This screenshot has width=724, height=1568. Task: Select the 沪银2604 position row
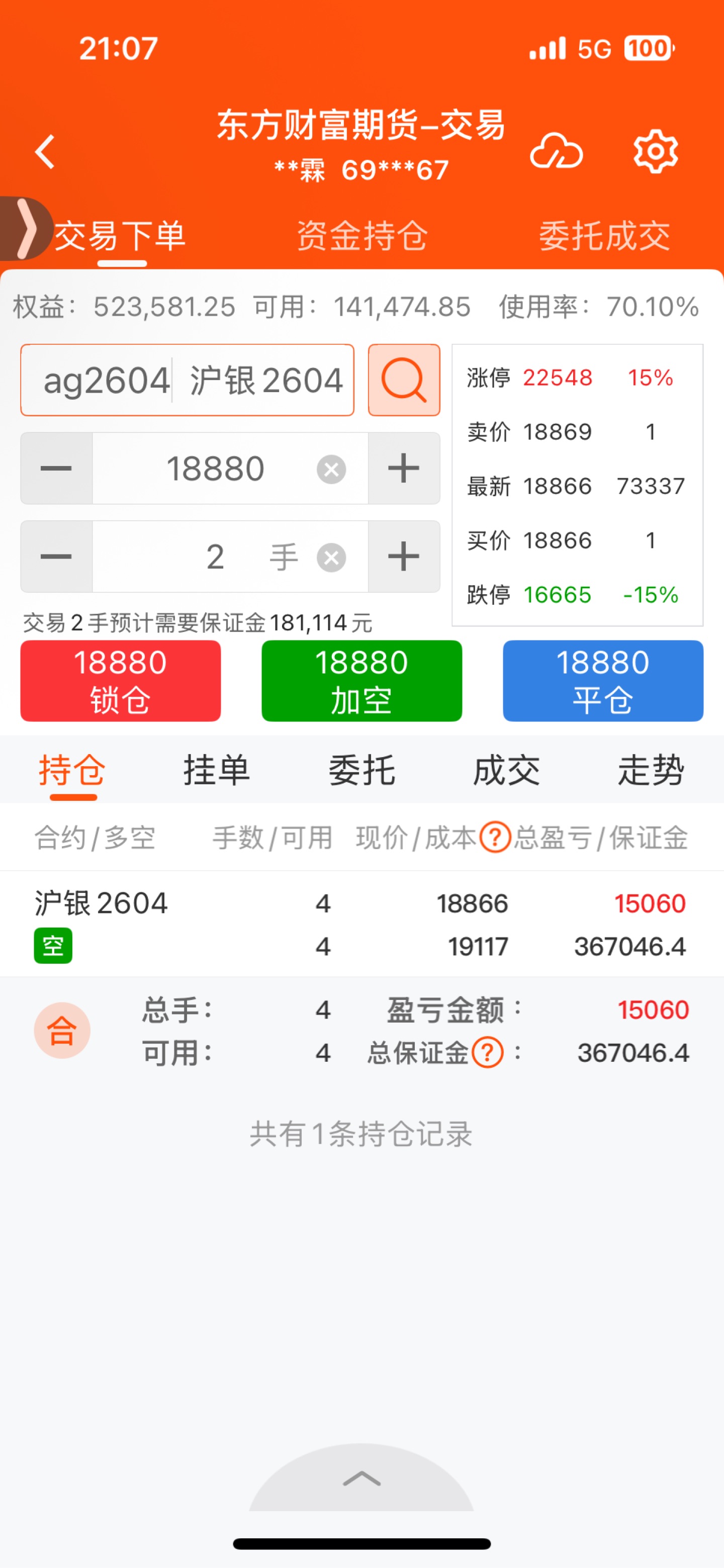click(x=361, y=924)
